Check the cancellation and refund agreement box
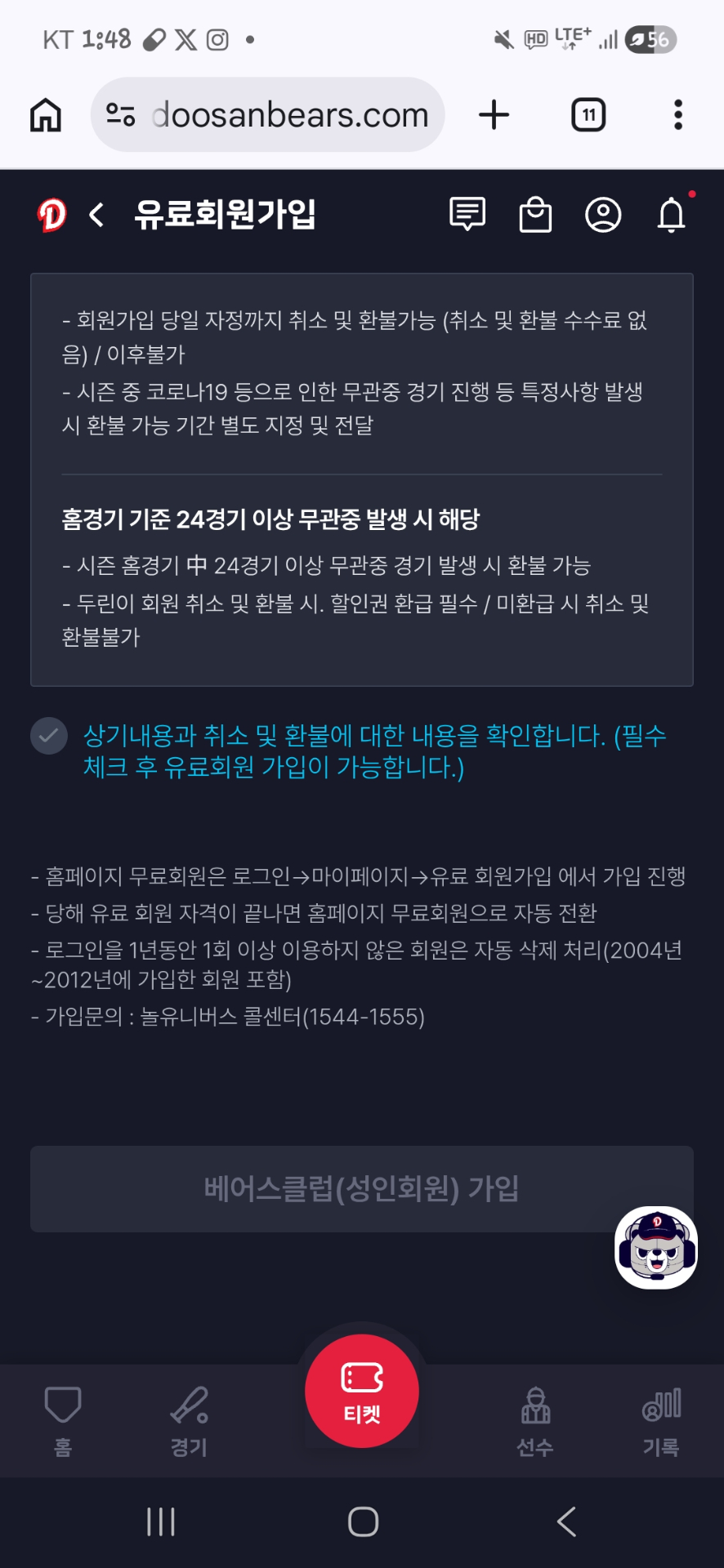This screenshot has width=724, height=1568. tap(49, 736)
